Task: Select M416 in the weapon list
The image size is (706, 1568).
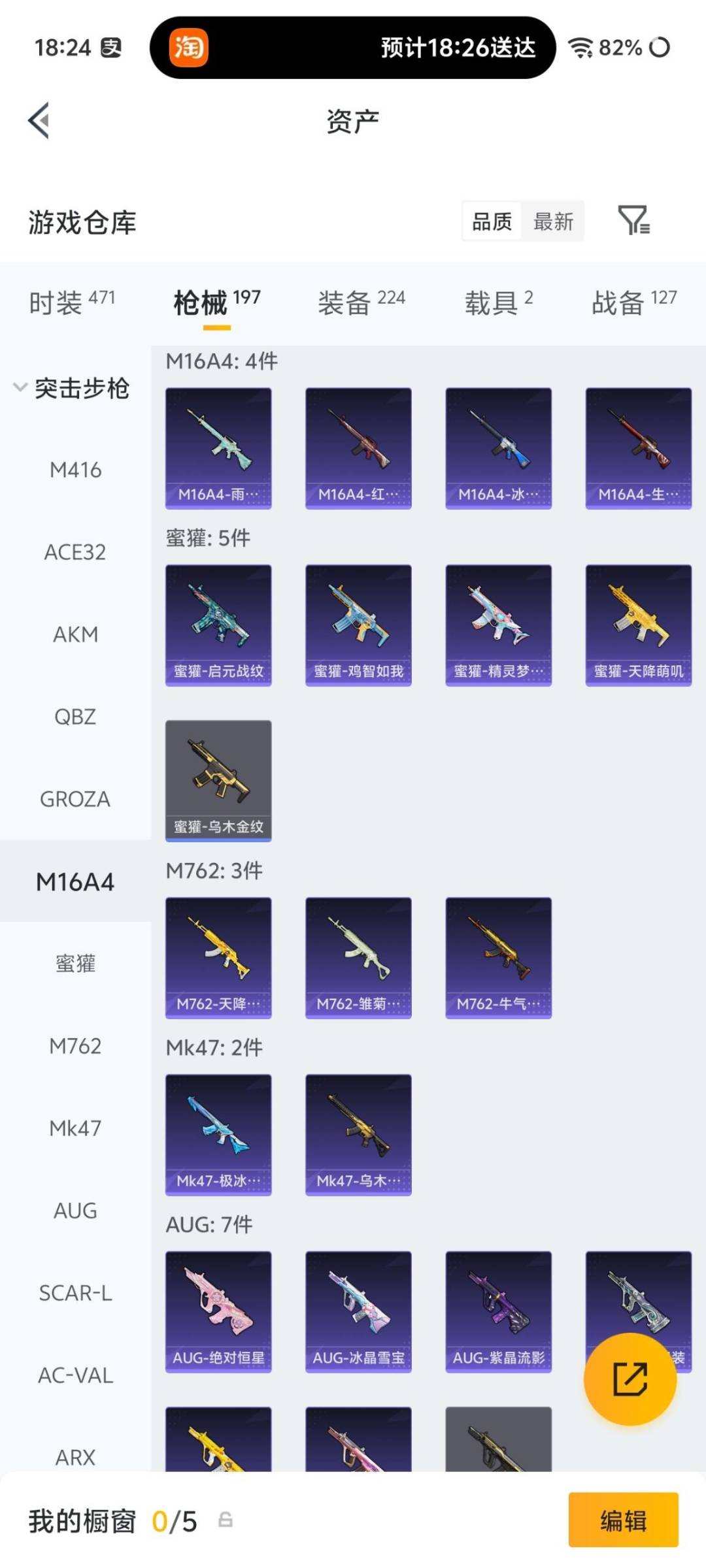Action: coord(75,470)
